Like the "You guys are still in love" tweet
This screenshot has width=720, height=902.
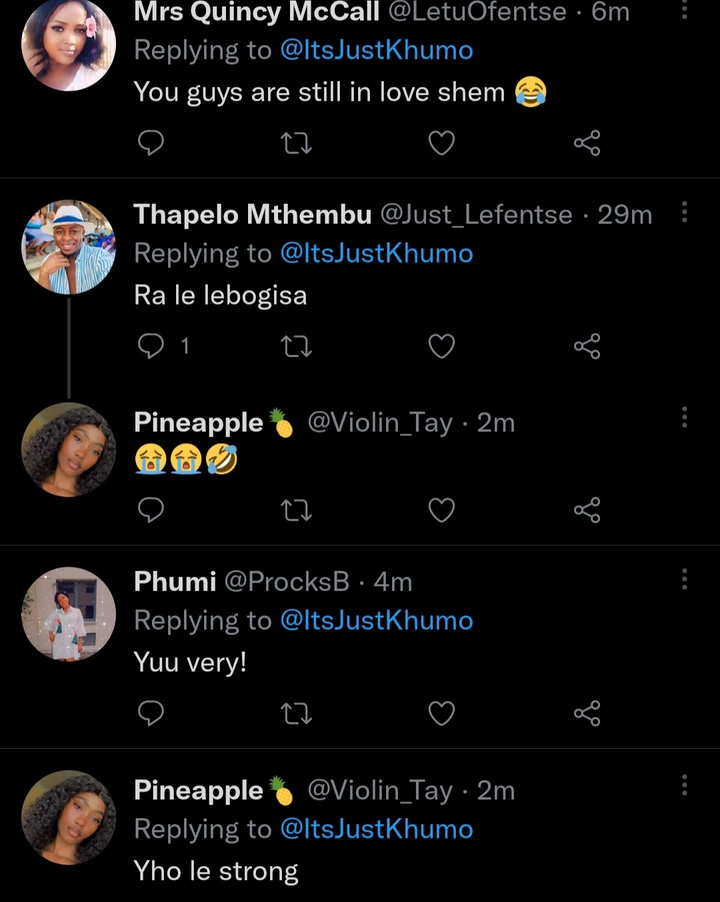(441, 144)
